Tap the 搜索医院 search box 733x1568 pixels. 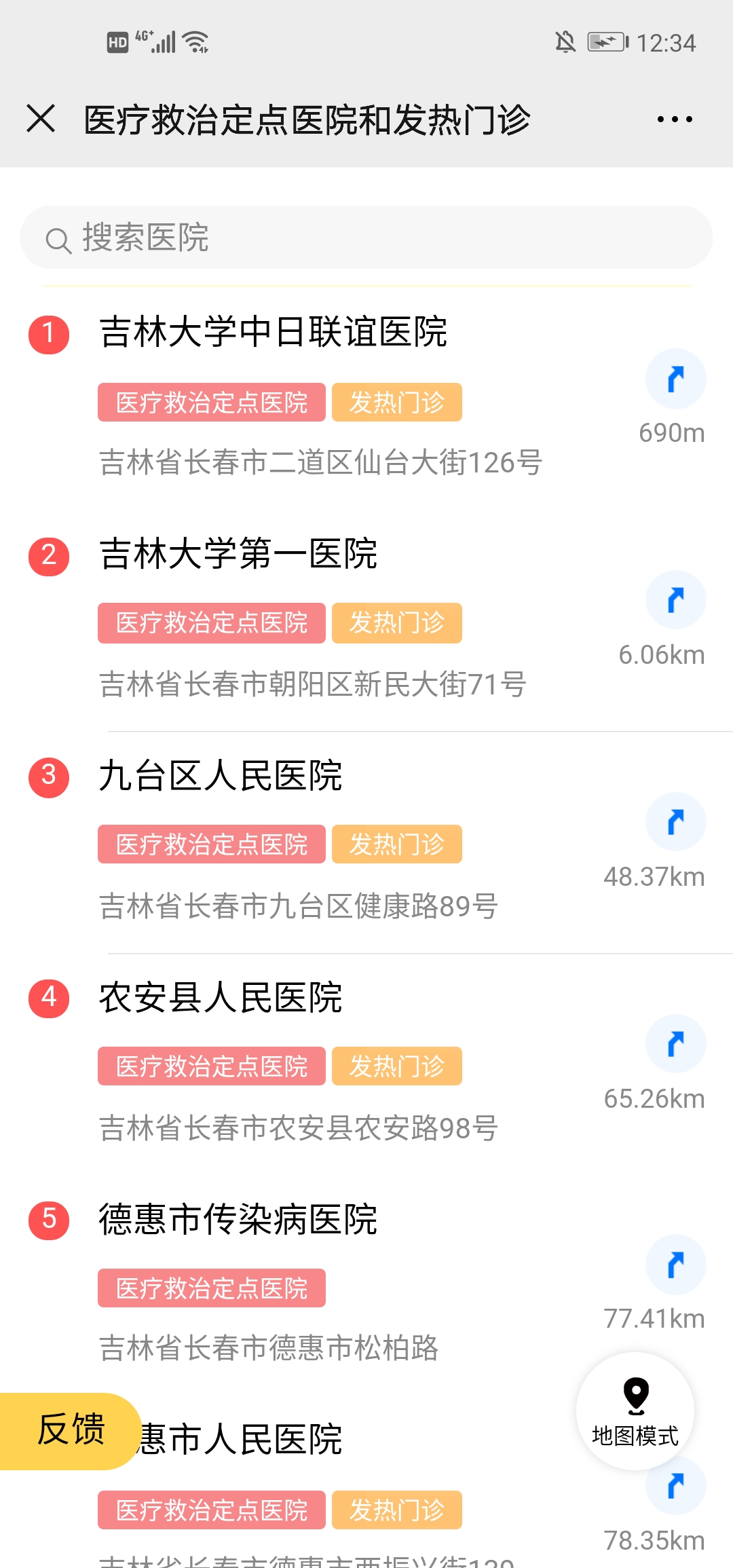tap(366, 238)
